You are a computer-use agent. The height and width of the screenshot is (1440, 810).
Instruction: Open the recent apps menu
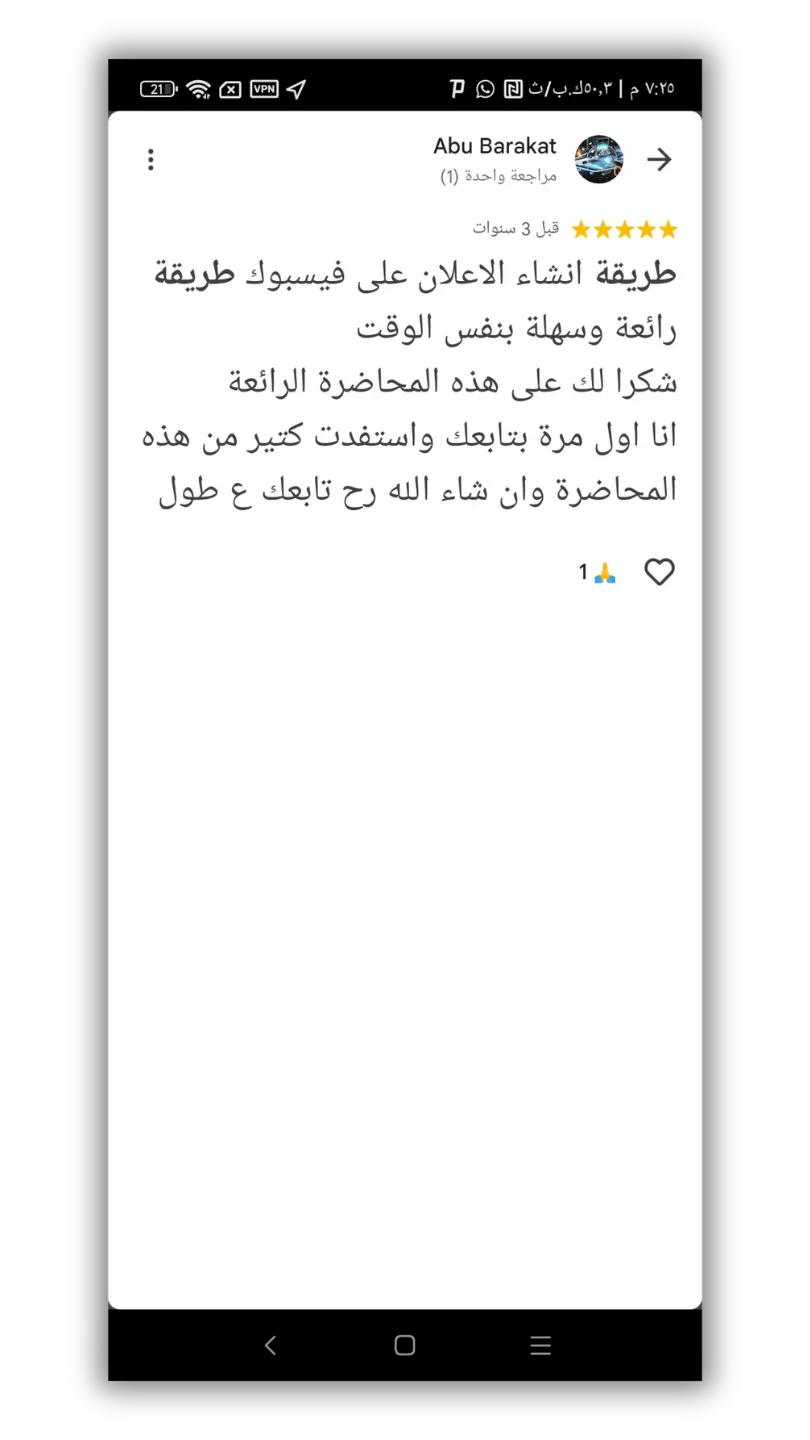pyautogui.click(x=540, y=1345)
